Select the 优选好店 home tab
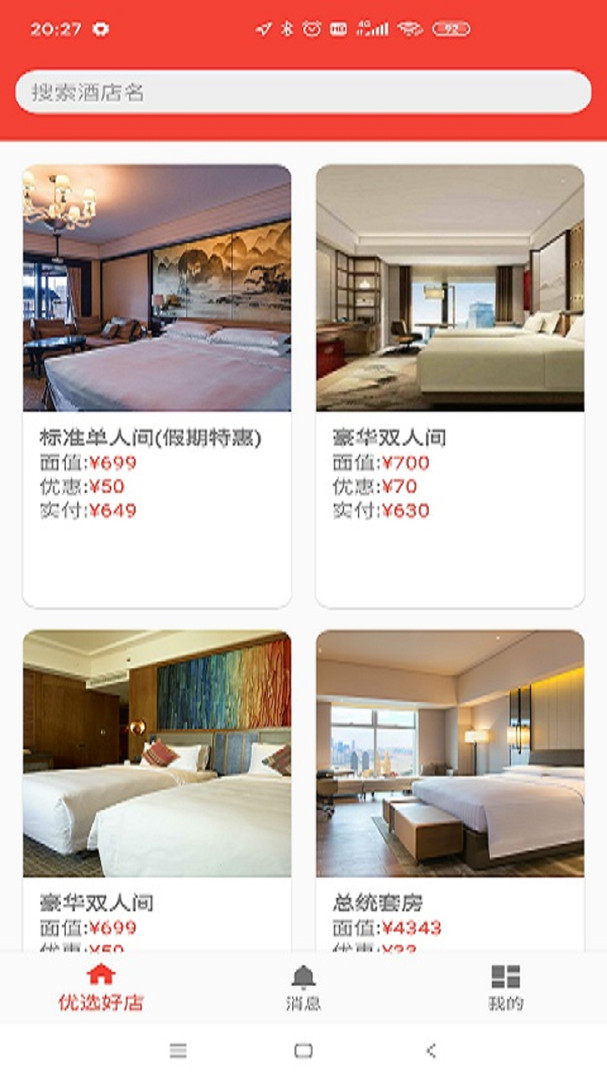The height and width of the screenshot is (1080, 607). (101, 987)
